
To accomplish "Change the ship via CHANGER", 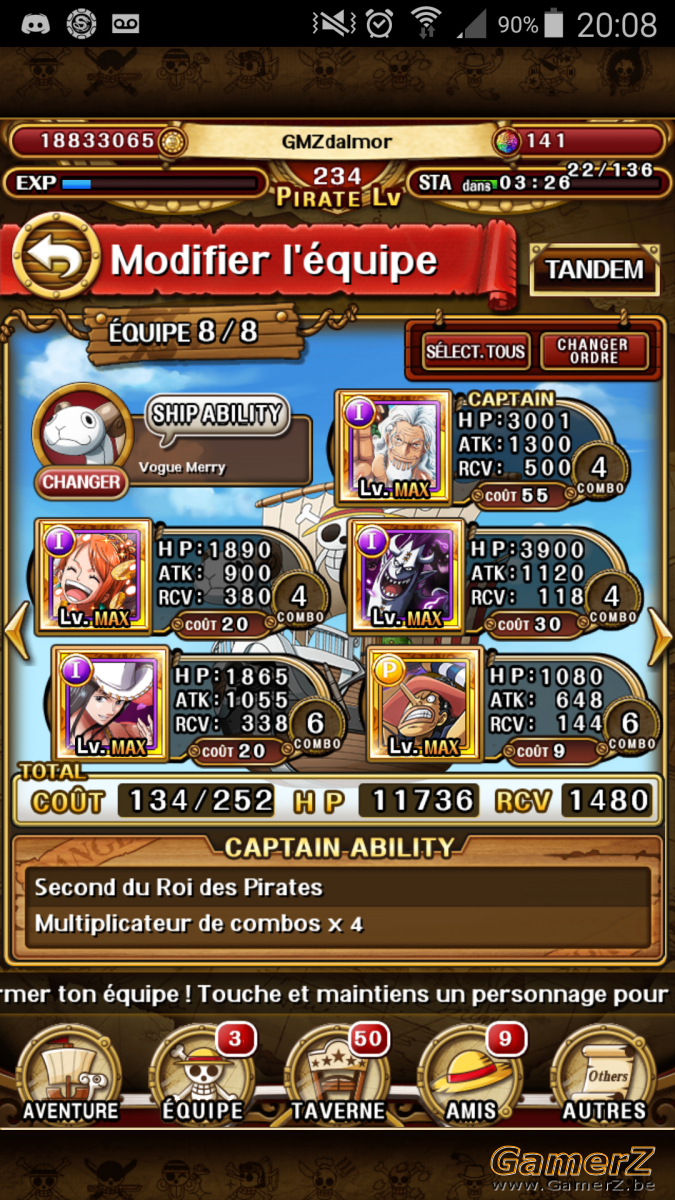I will (82, 482).
